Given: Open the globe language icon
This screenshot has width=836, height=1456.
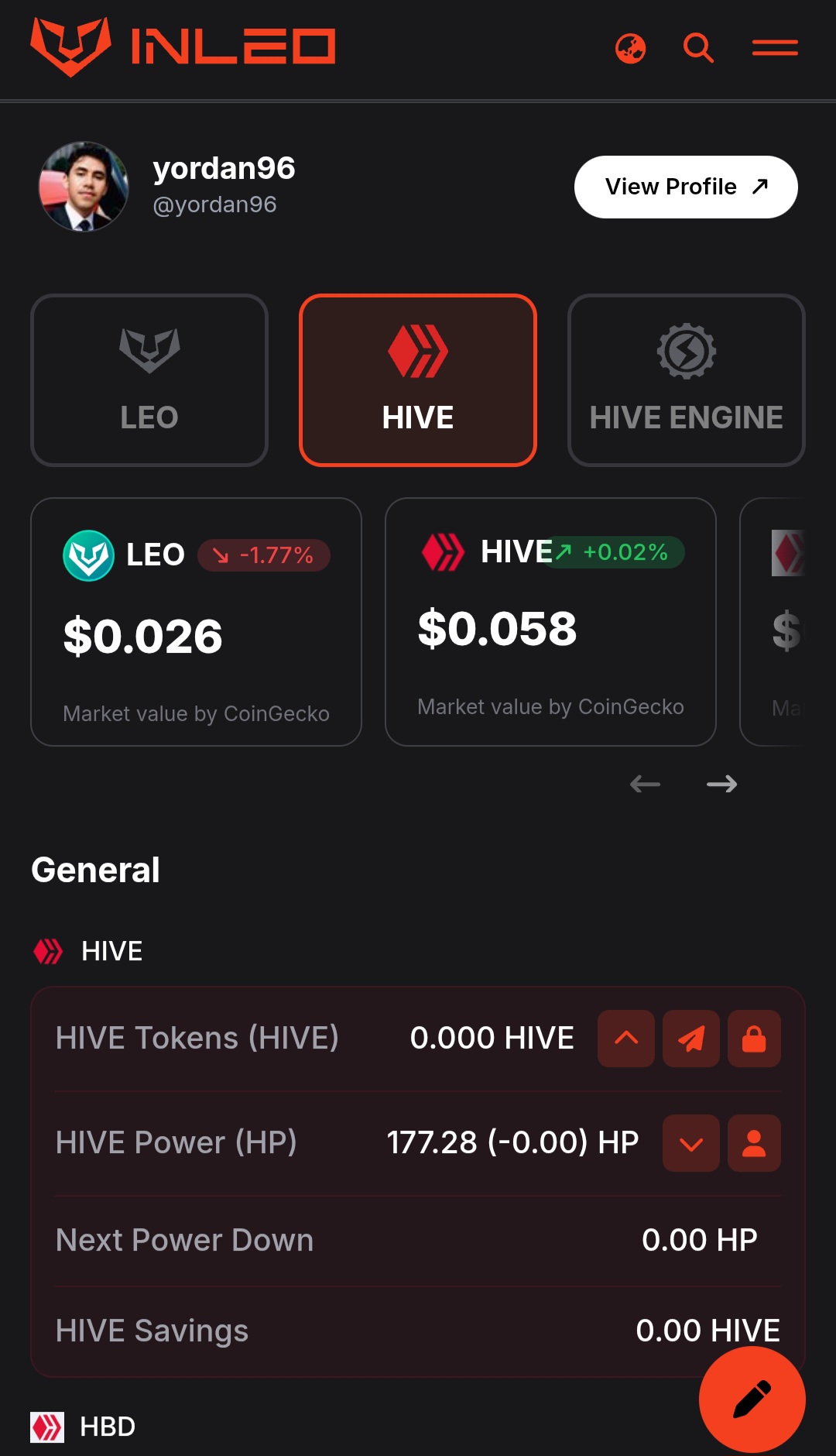Looking at the screenshot, I should click(630, 48).
